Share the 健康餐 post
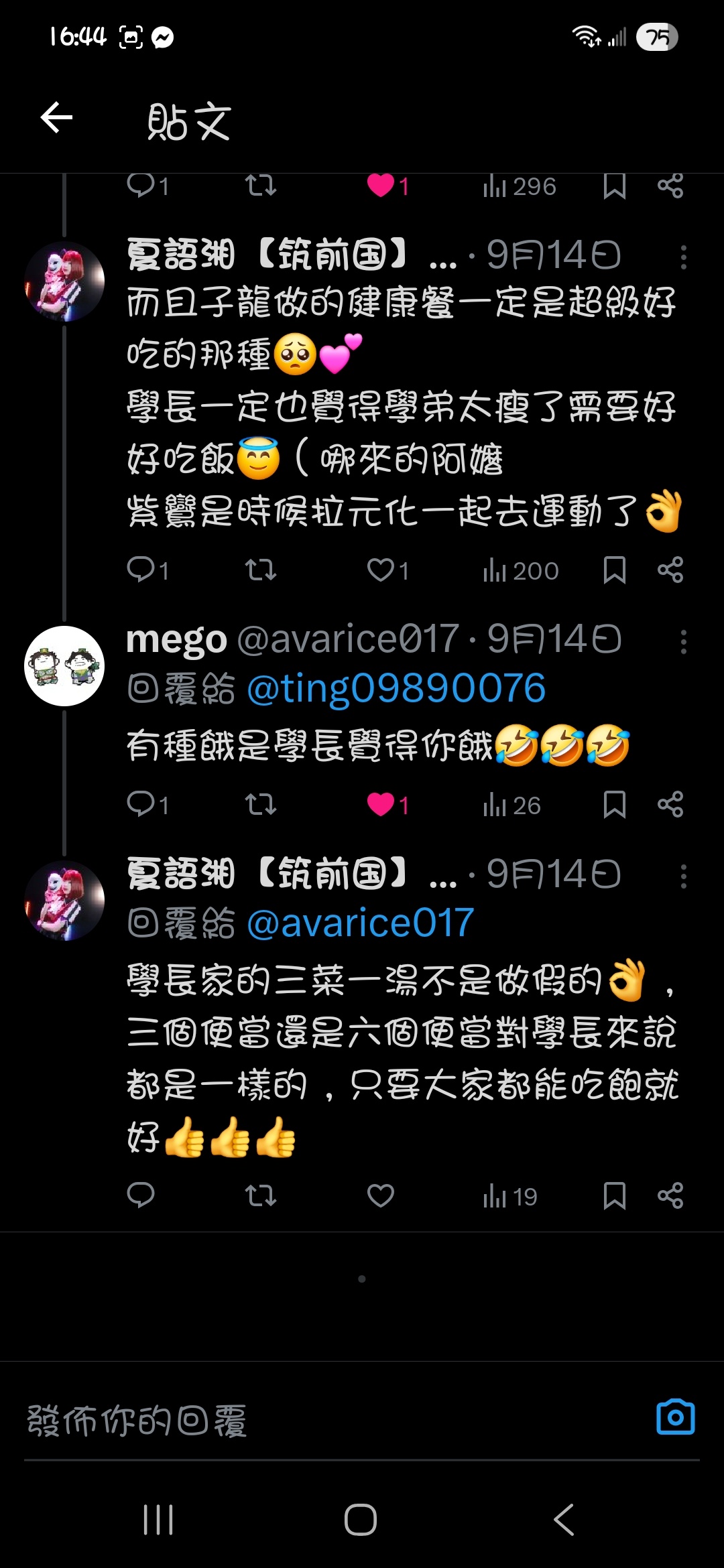The width and height of the screenshot is (724, 1568). (670, 570)
